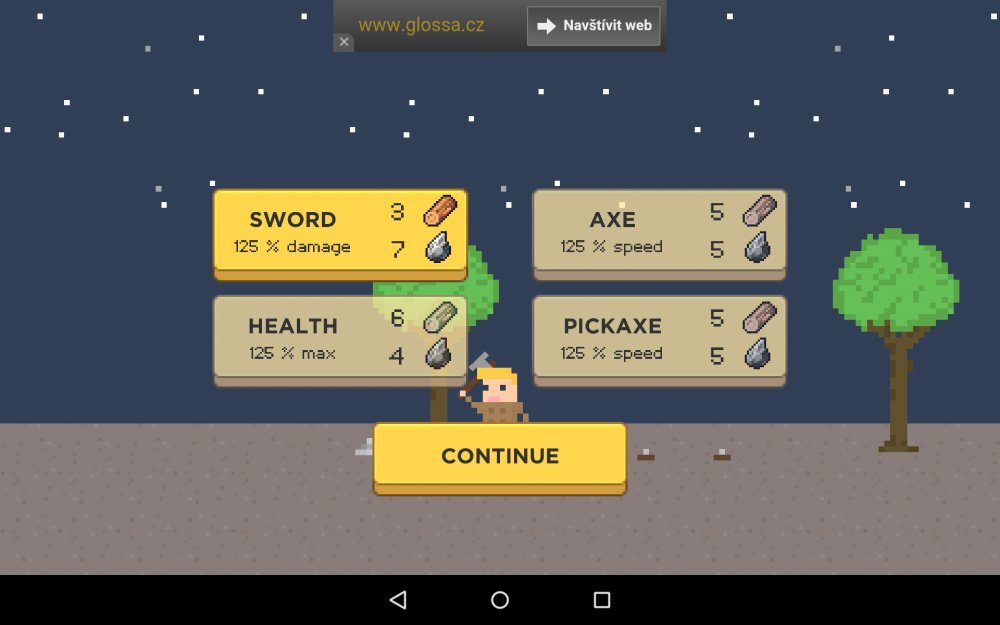Select the Axe speed upgrade
The width and height of the screenshot is (1000, 625).
(x=659, y=232)
